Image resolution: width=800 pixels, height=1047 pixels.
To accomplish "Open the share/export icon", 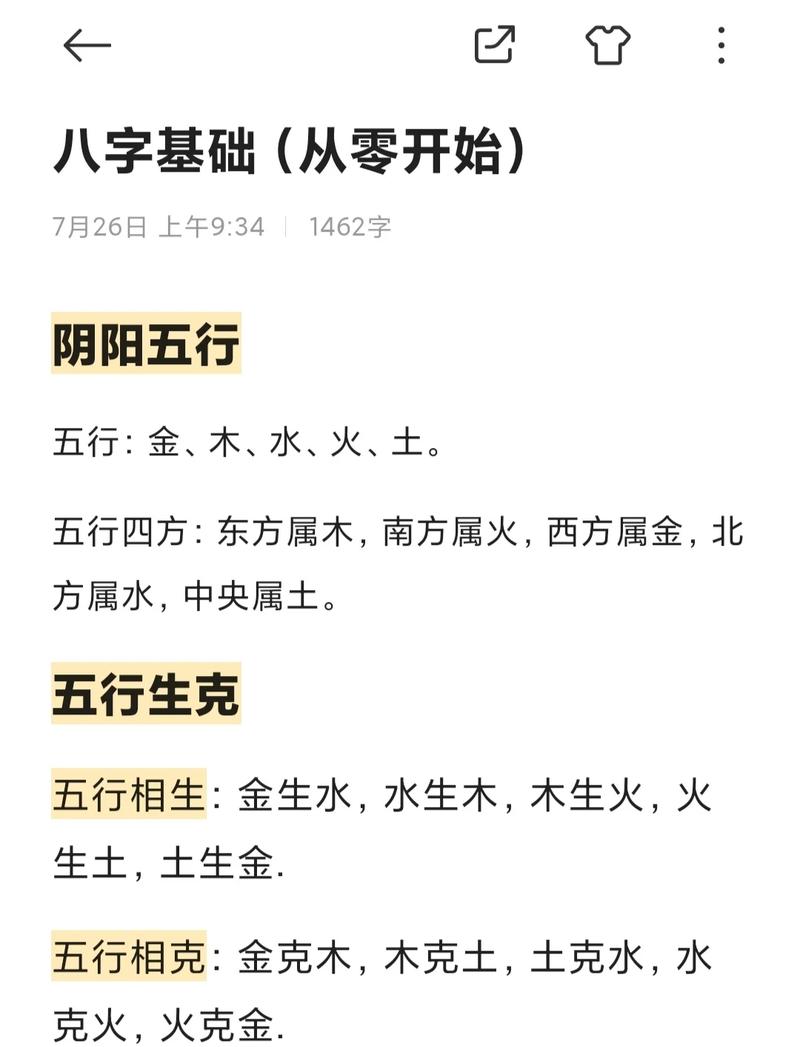I will point(494,45).
